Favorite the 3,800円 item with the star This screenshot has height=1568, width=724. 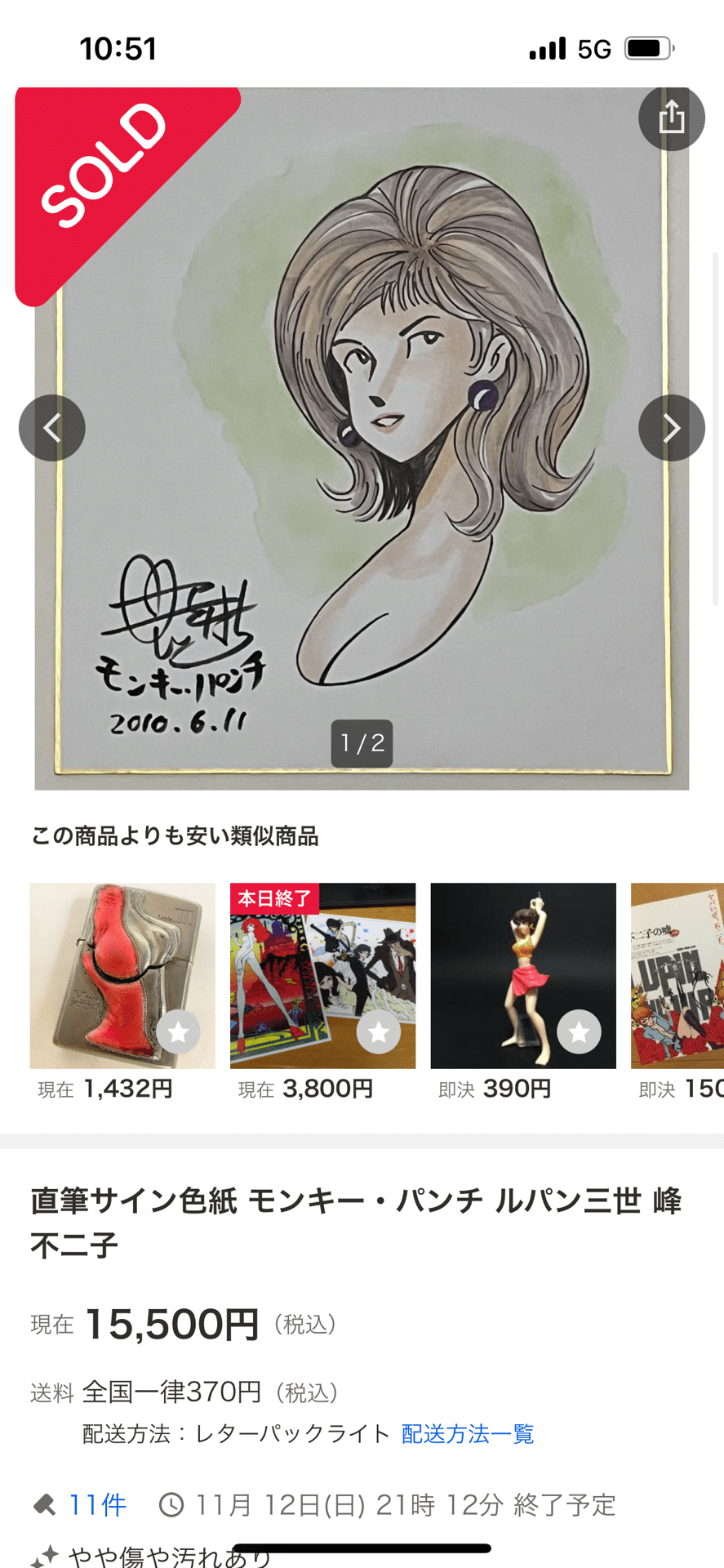tap(378, 1032)
